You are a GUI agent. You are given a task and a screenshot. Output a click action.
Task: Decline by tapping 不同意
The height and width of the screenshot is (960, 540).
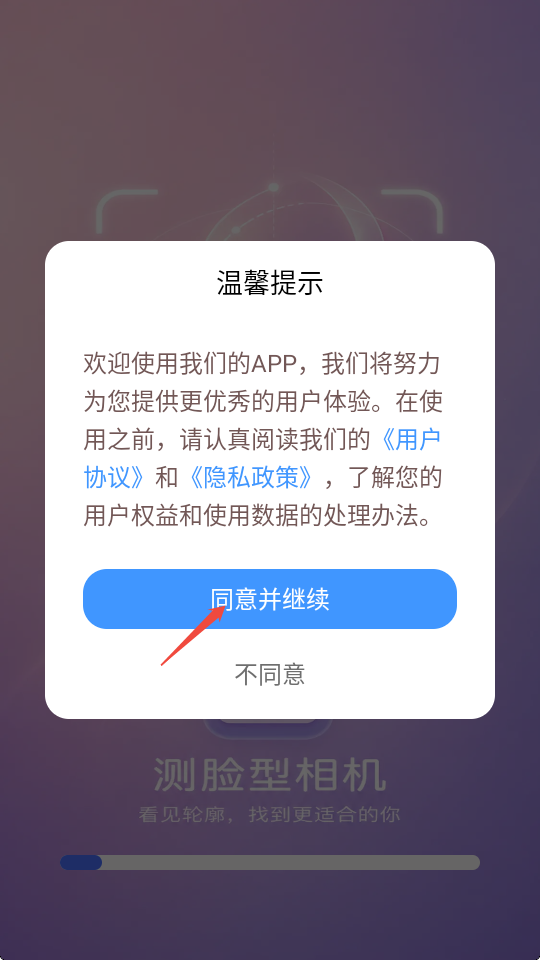tap(269, 674)
